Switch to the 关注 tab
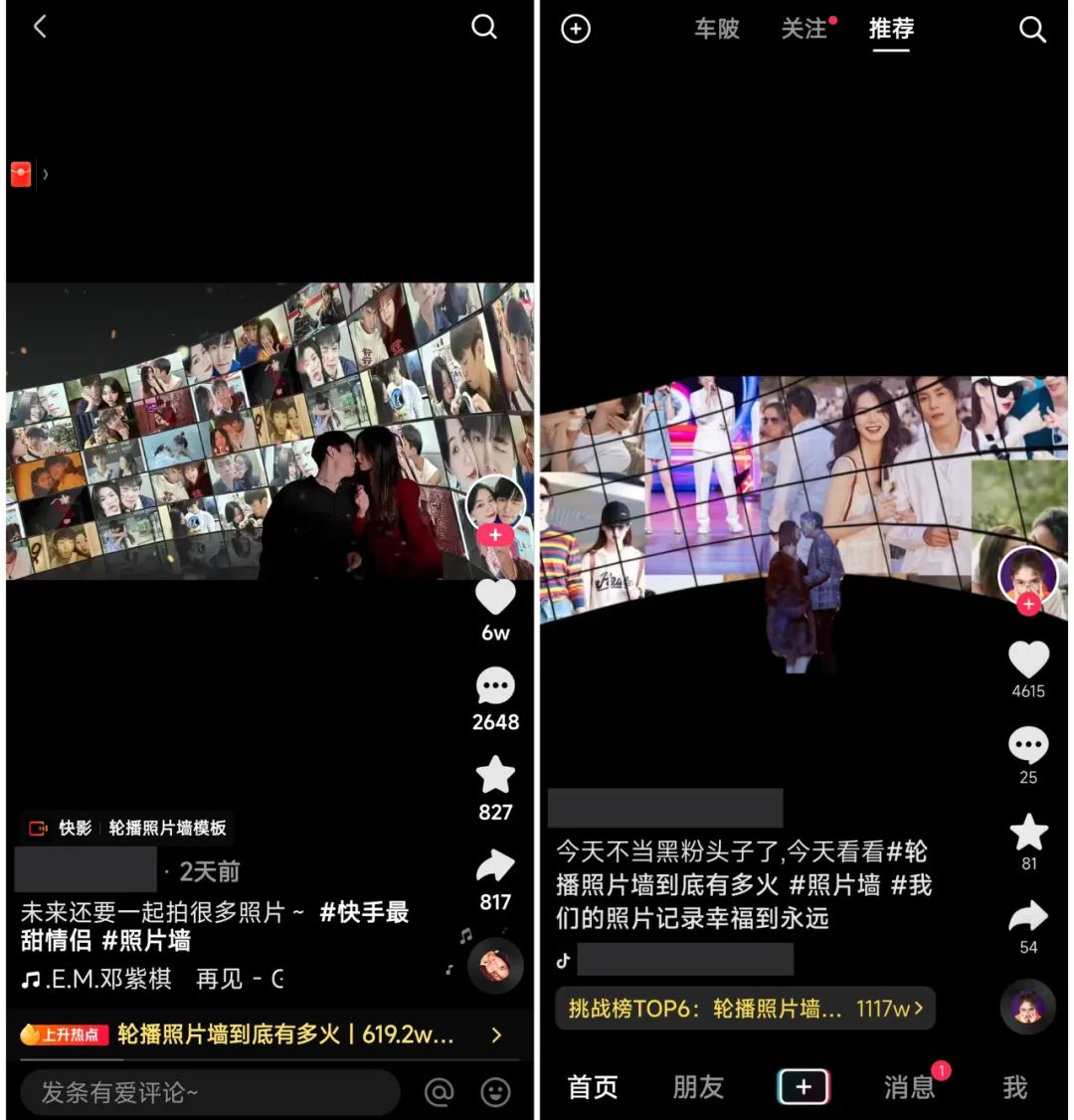The height and width of the screenshot is (1120, 1074). point(805,29)
